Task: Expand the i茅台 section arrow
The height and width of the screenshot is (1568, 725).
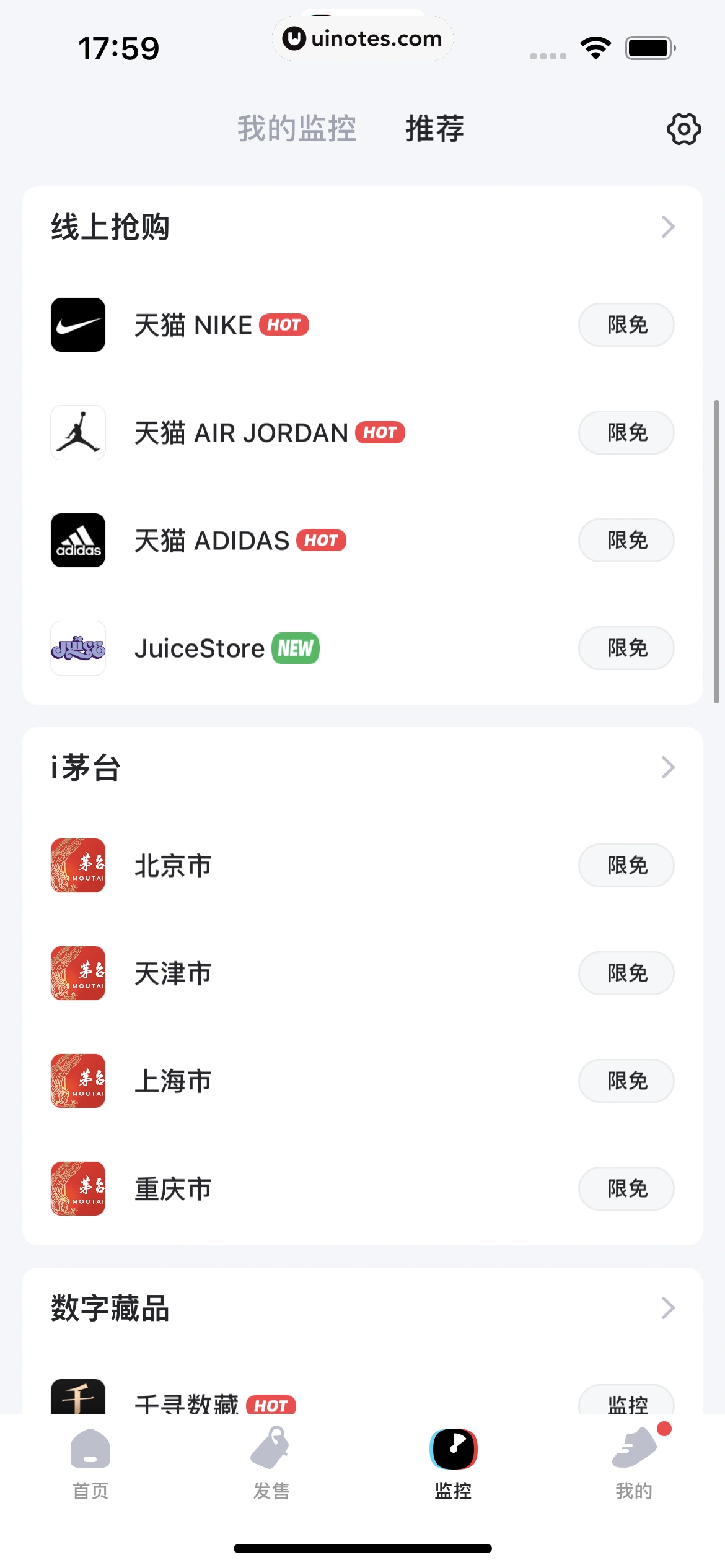Action: coord(667,767)
